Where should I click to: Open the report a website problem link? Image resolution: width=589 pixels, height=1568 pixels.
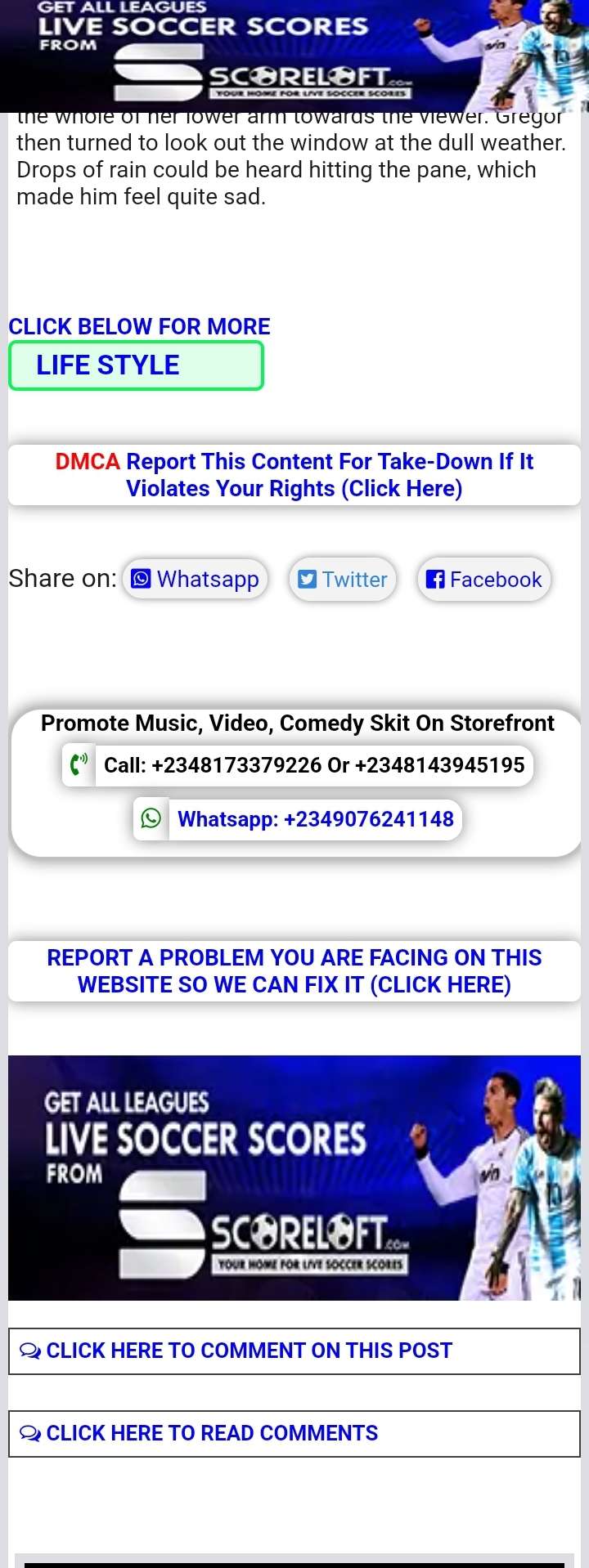[x=294, y=971]
